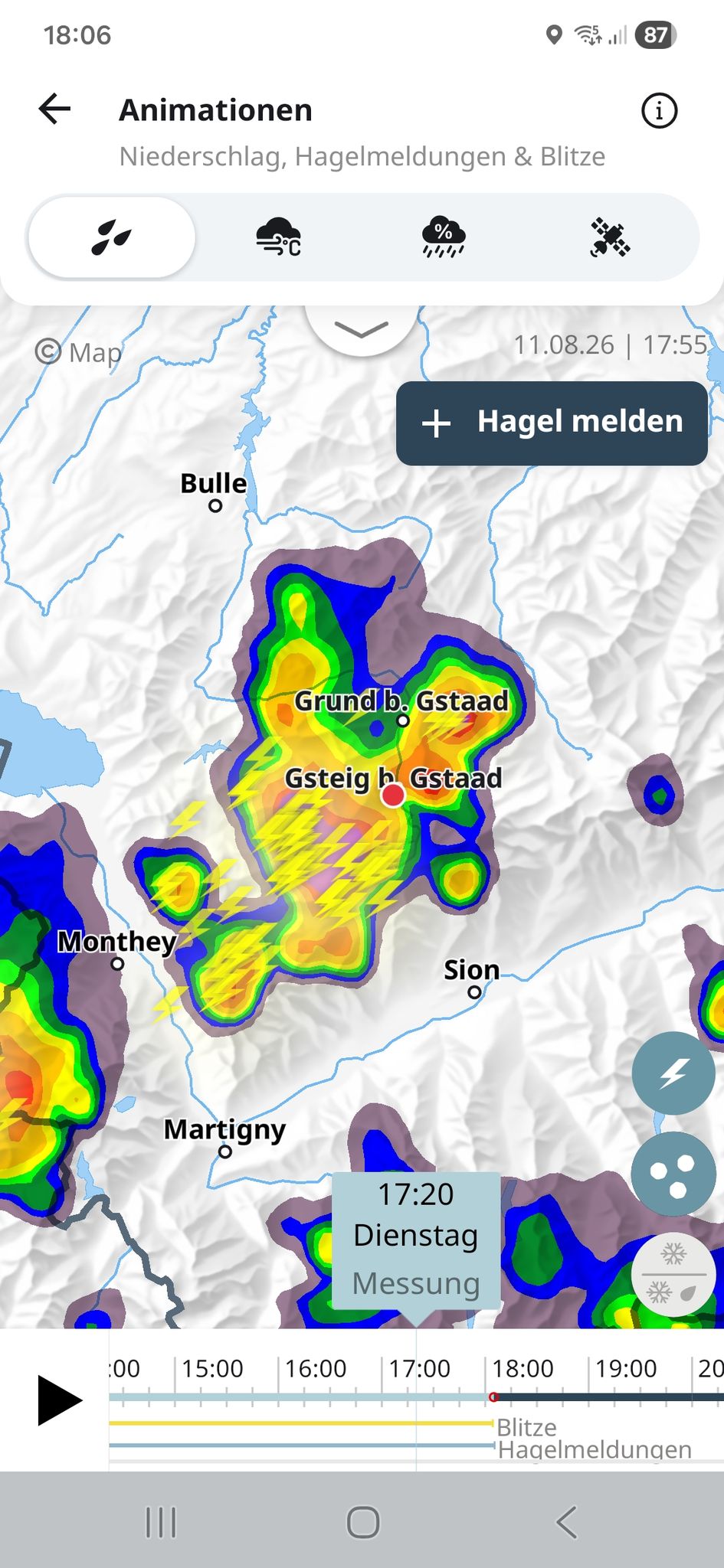The width and height of the screenshot is (724, 1568).
Task: Select the precipitation drops tab
Action: click(112, 237)
